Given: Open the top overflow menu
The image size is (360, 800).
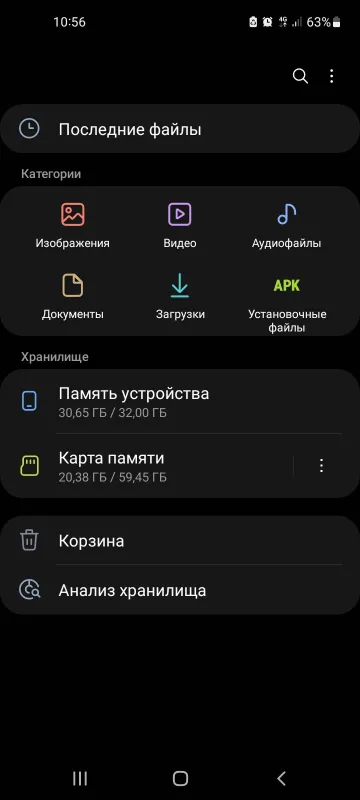Looking at the screenshot, I should coord(331,77).
